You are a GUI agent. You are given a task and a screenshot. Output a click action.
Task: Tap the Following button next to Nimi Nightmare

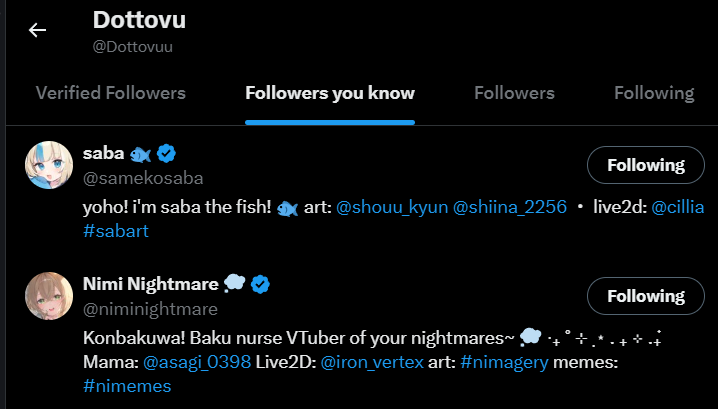click(646, 296)
